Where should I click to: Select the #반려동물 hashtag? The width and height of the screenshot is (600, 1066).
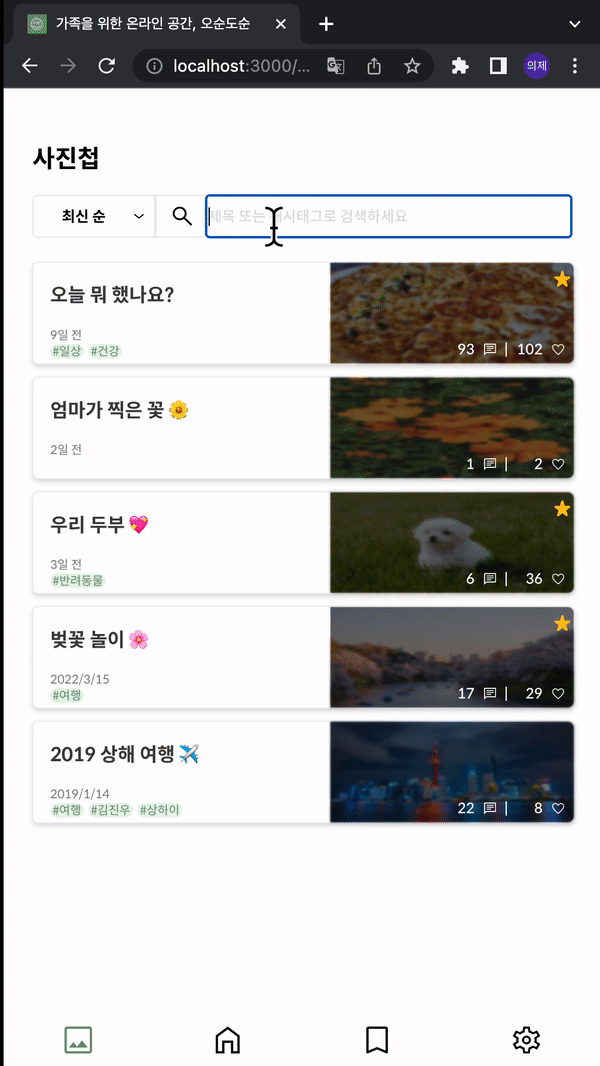(78, 580)
